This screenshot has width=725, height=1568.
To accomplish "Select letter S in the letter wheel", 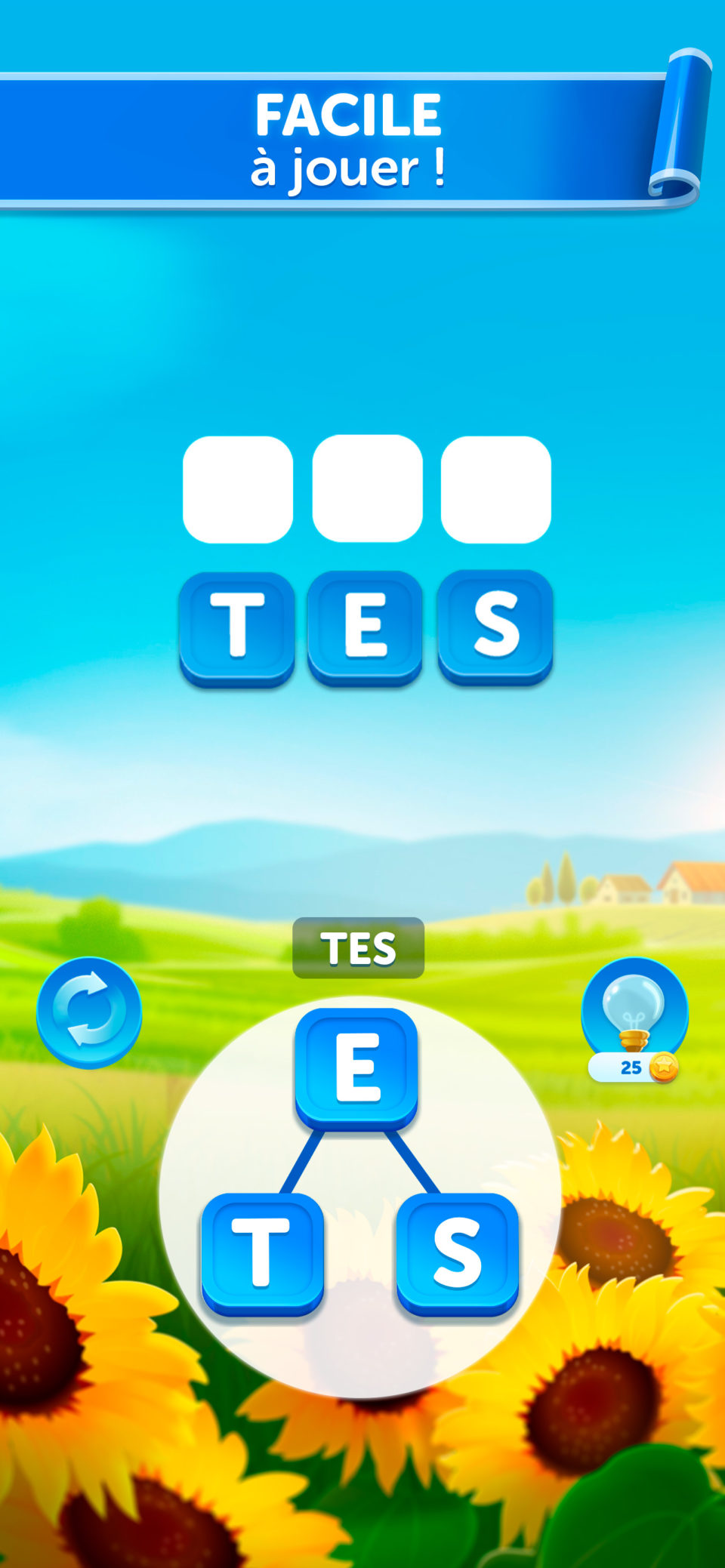I will (458, 1254).
